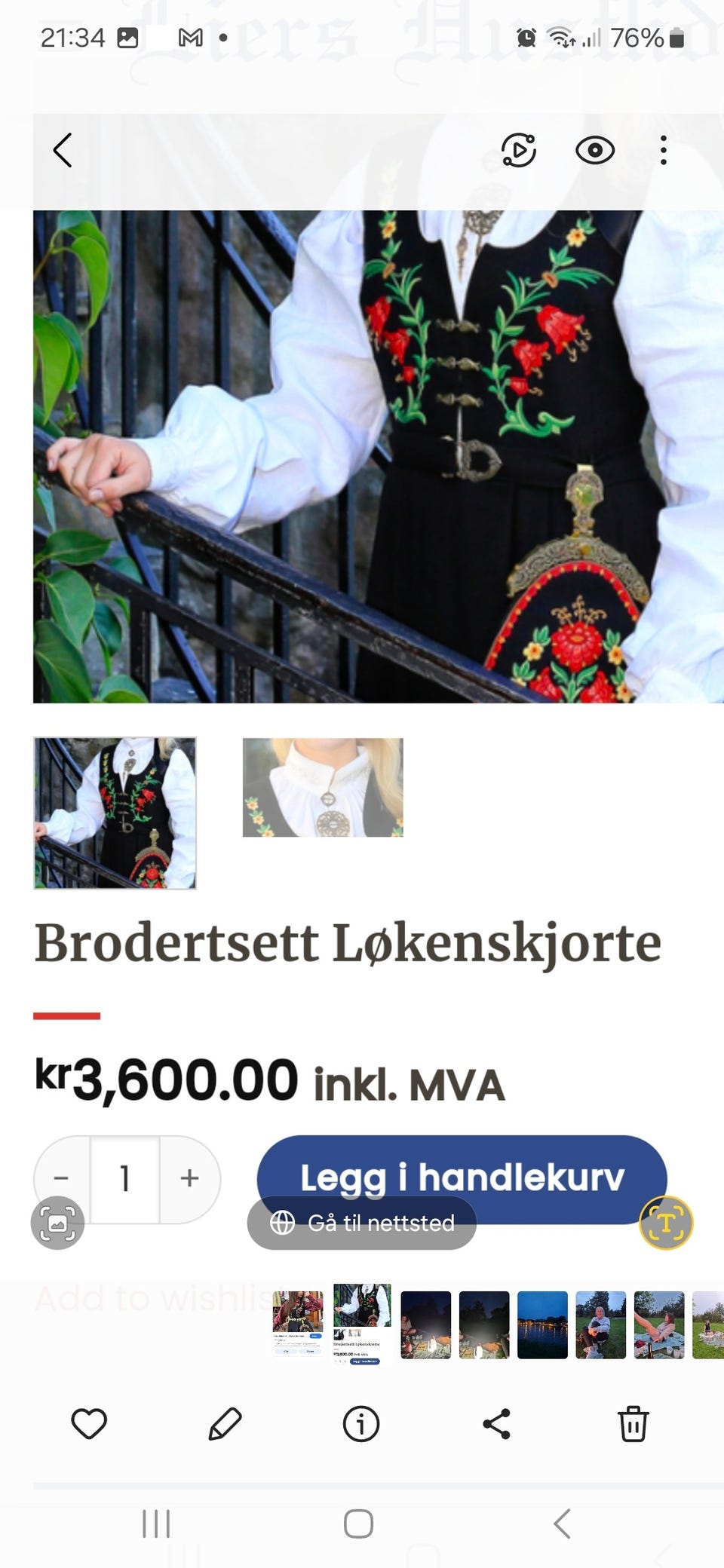
Task: Extract text with the yellow T icon
Action: 666,1223
